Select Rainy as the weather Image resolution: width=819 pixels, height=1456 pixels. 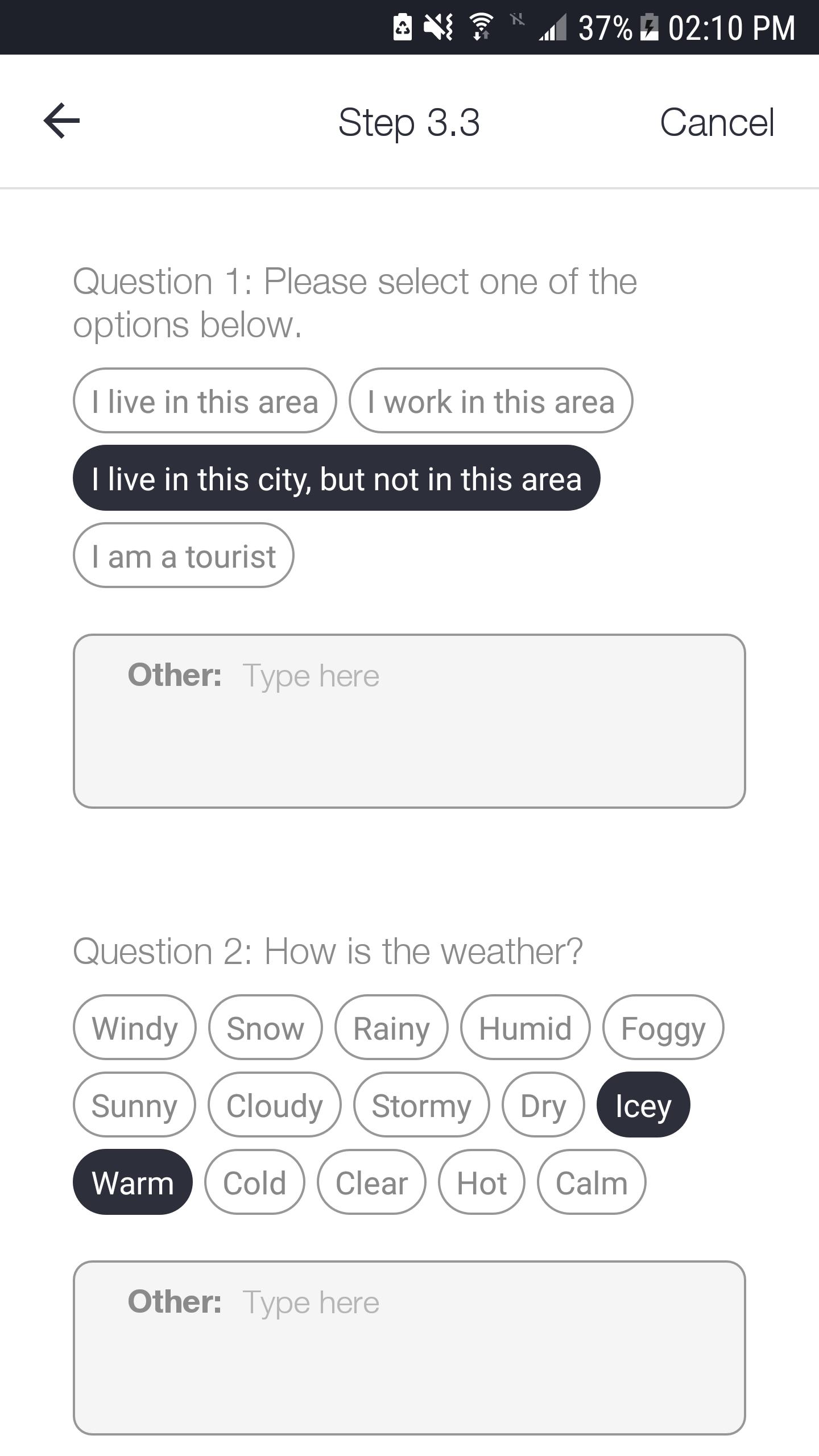(x=391, y=1028)
